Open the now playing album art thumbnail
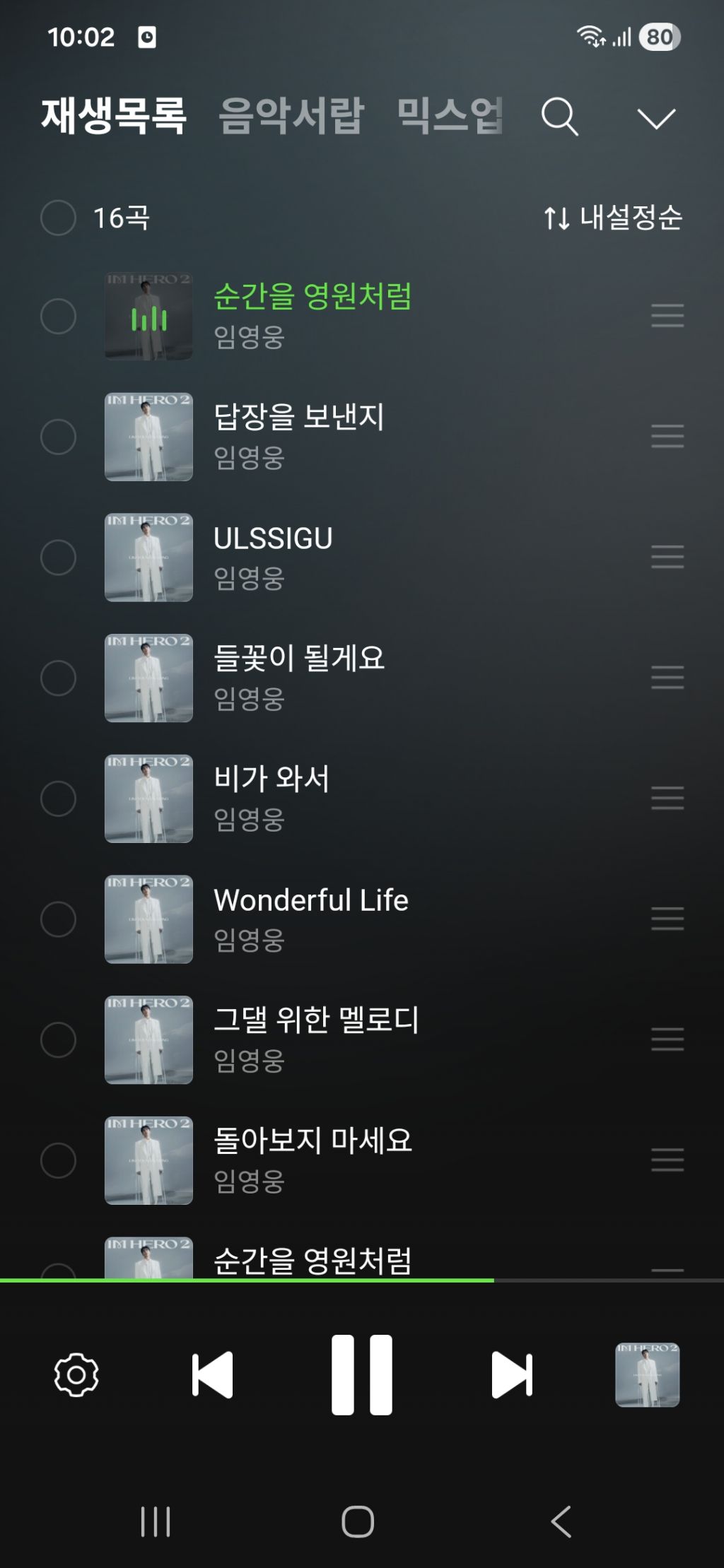The image size is (724, 1568). pyautogui.click(x=648, y=1375)
